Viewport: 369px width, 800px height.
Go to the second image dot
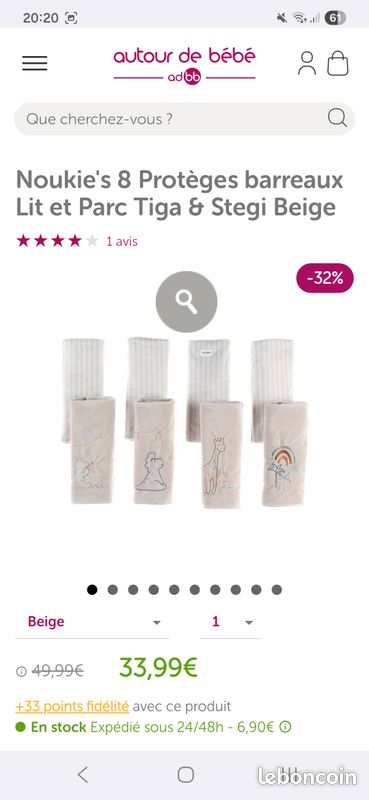click(113, 590)
